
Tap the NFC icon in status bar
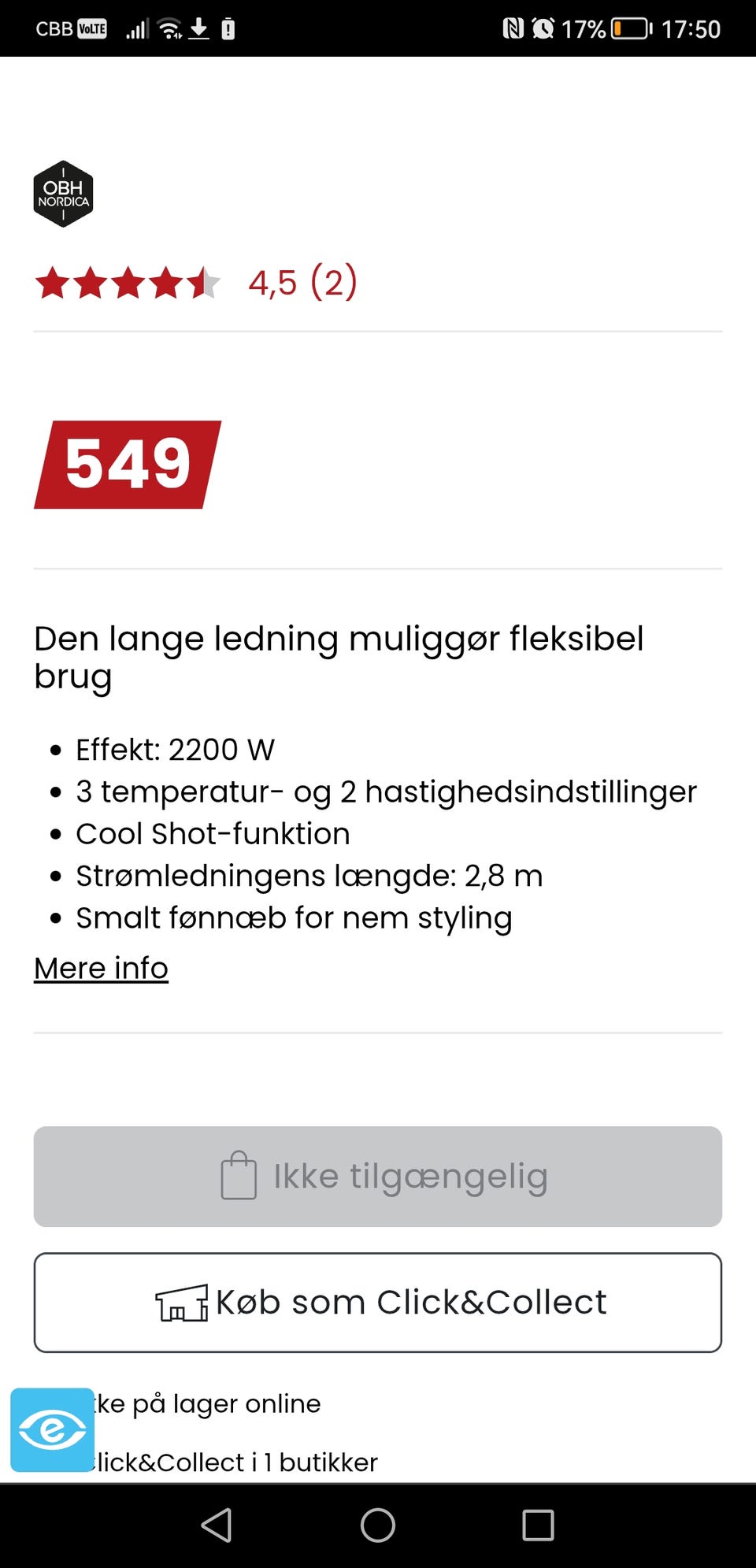click(514, 28)
